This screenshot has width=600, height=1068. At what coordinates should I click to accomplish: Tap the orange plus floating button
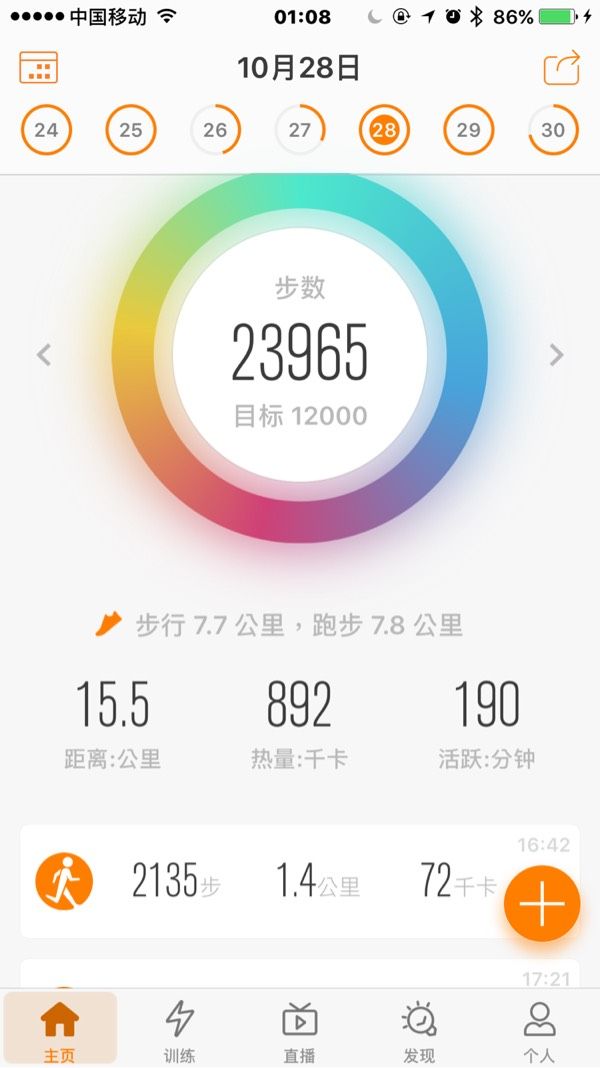(x=542, y=904)
